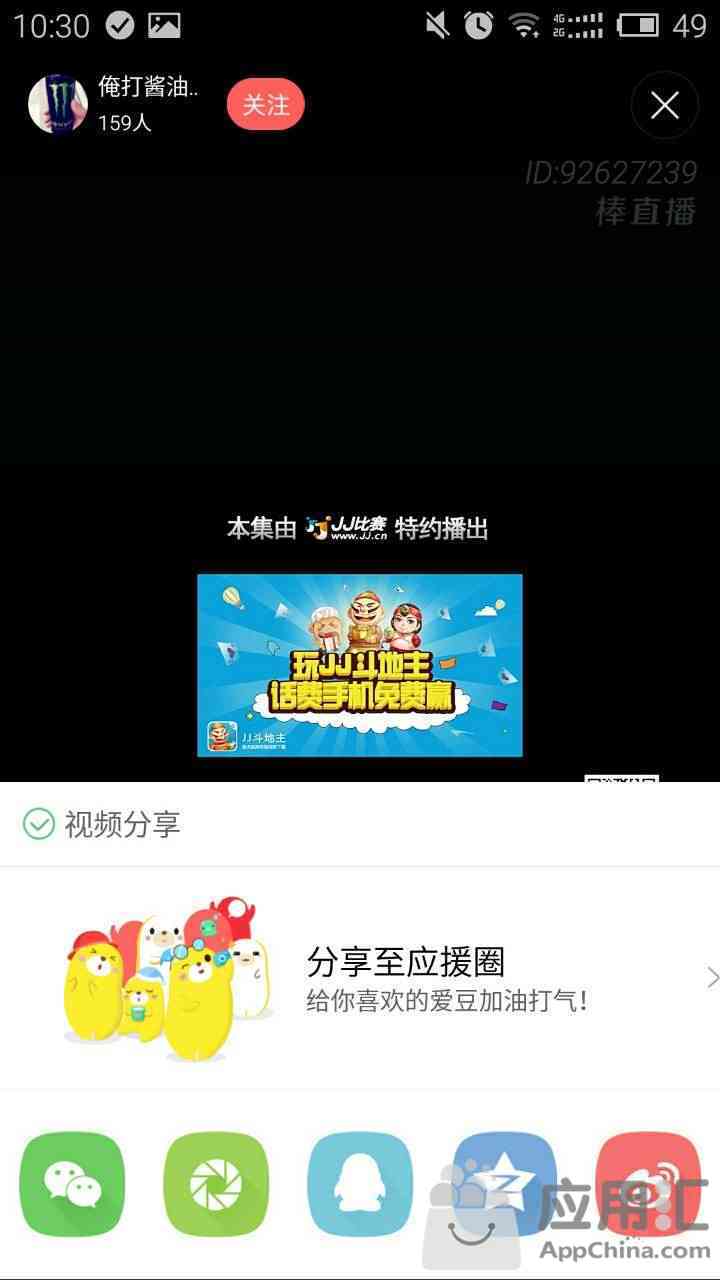Share the video to Weibo
The image size is (720, 1280).
(648, 1185)
